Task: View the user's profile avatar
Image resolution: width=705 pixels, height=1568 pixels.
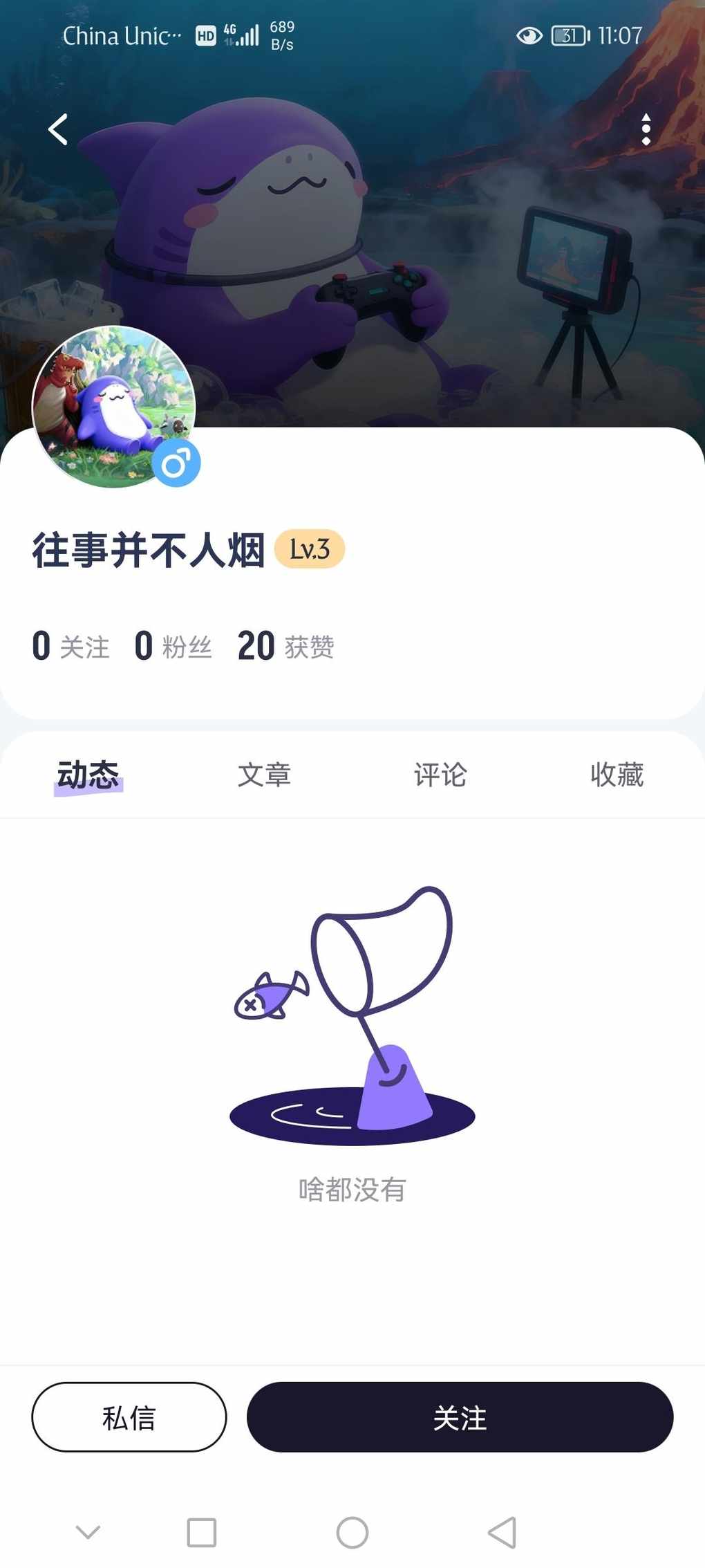Action: [114, 407]
